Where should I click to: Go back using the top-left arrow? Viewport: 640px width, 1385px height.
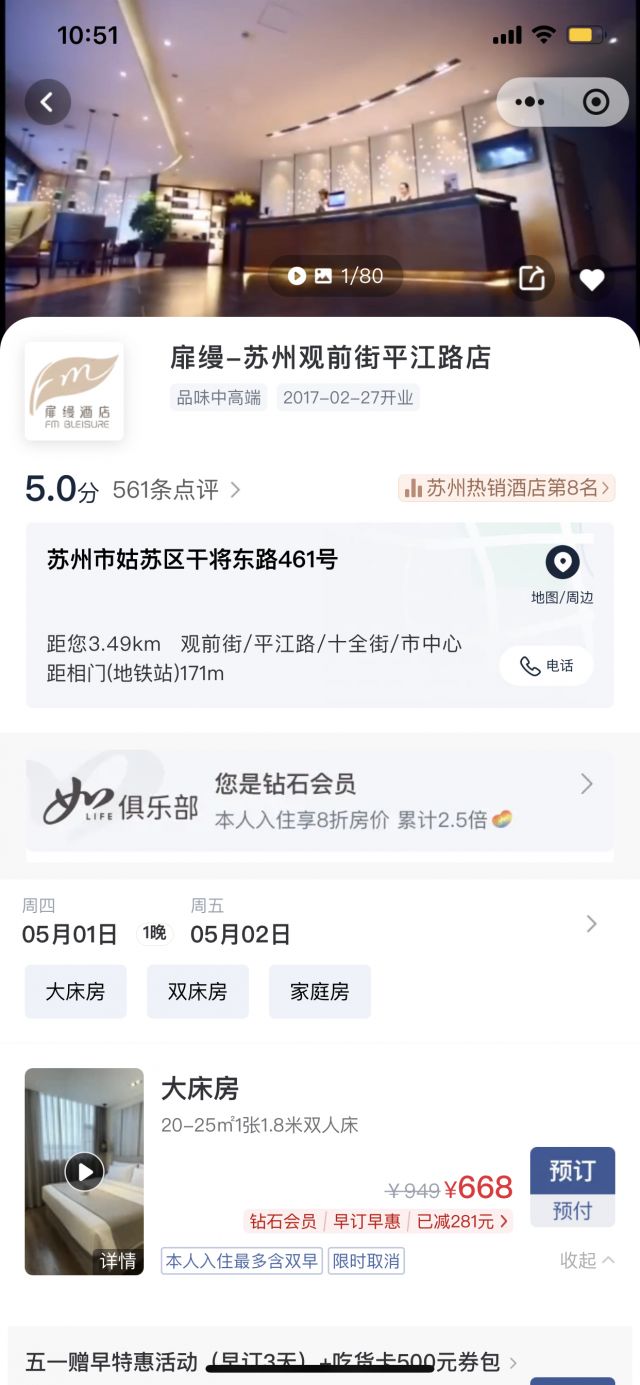(47, 102)
